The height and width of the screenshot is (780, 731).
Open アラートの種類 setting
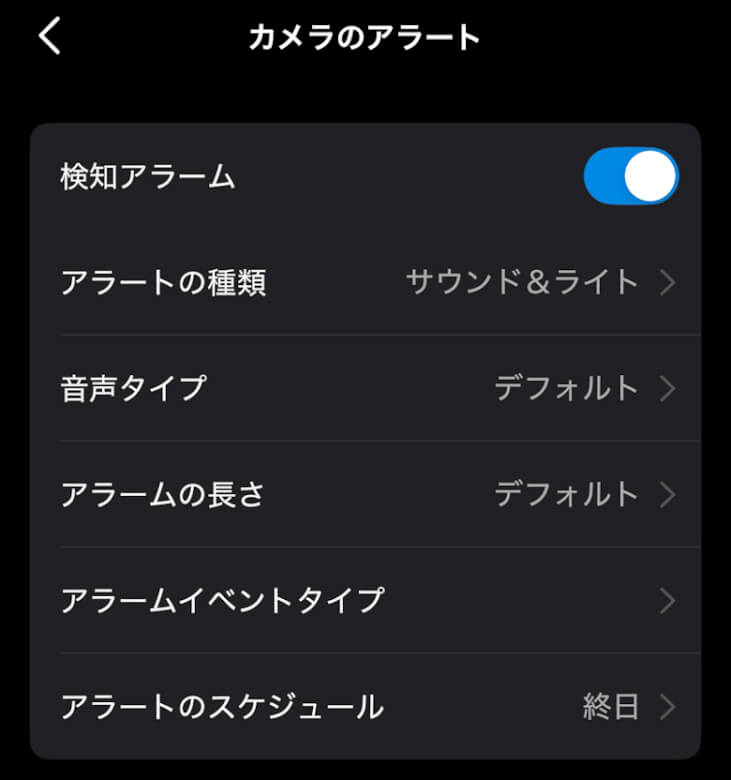pyautogui.click(x=367, y=283)
